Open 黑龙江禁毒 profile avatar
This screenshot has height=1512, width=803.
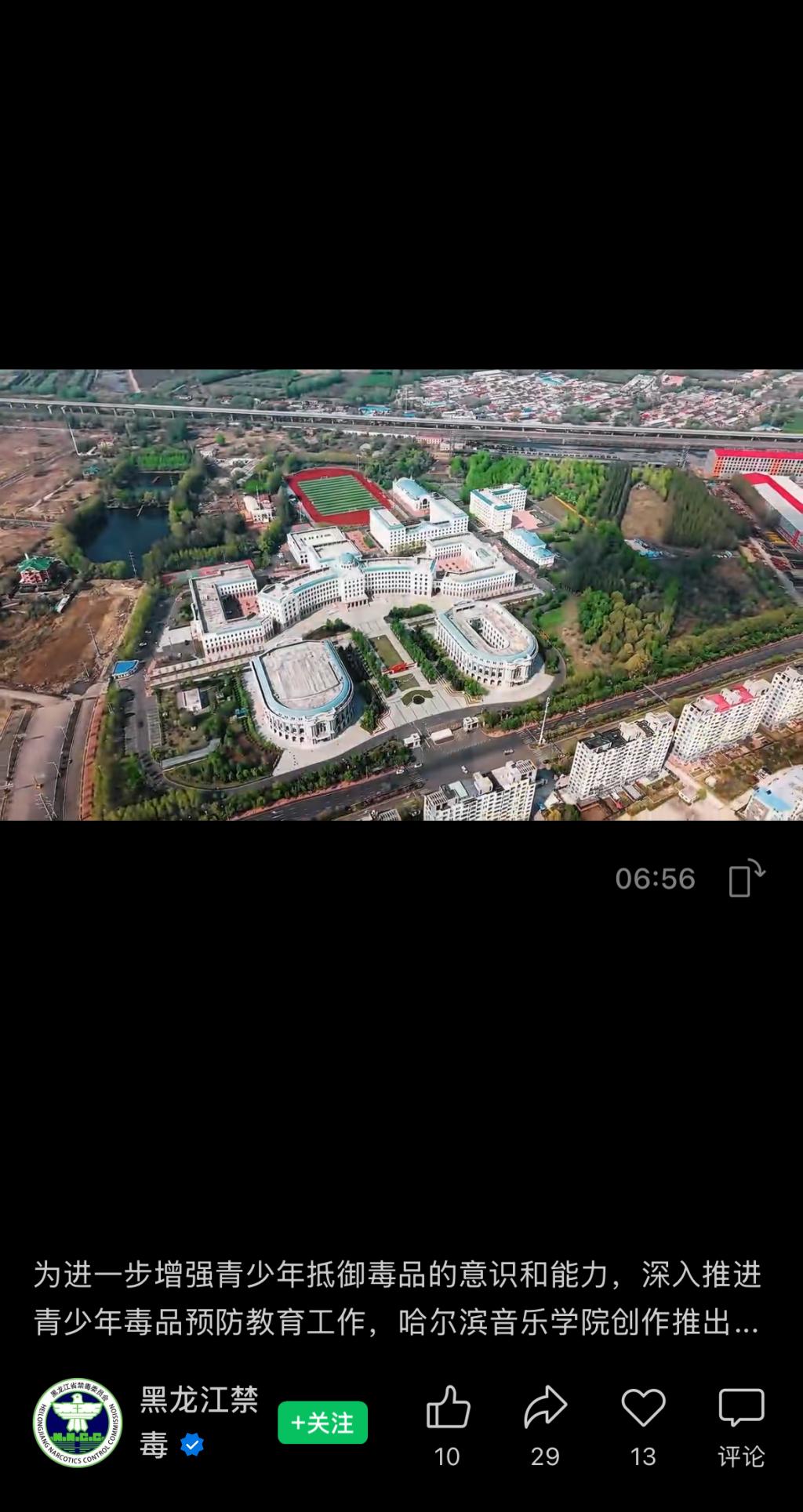click(78, 1422)
